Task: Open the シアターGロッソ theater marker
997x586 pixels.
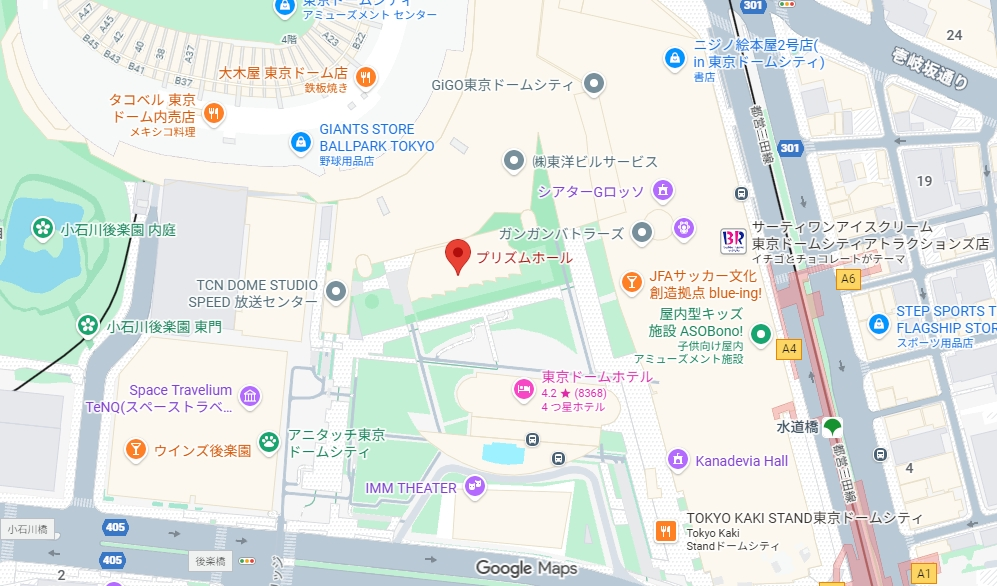Action: [x=661, y=190]
